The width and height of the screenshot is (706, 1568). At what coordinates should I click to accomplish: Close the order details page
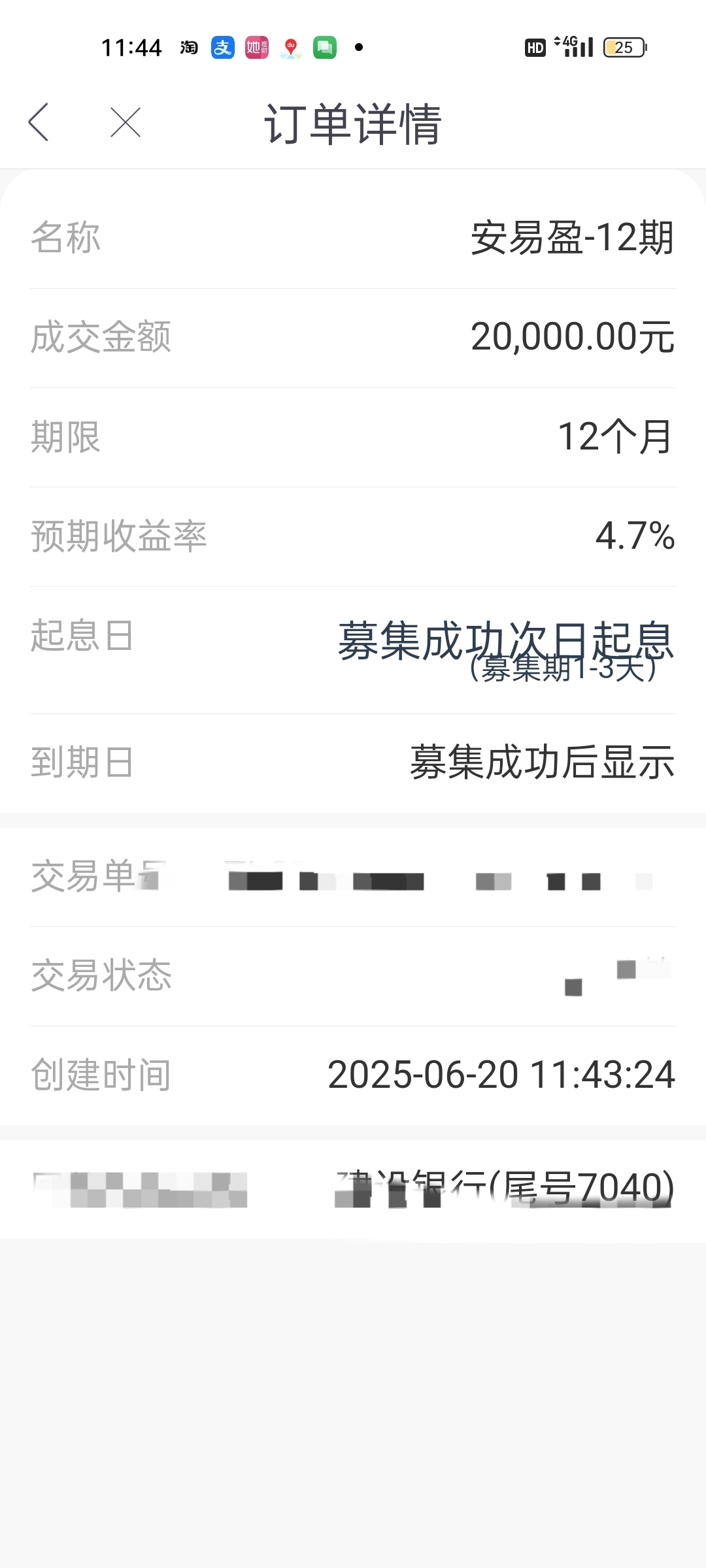pos(126,122)
